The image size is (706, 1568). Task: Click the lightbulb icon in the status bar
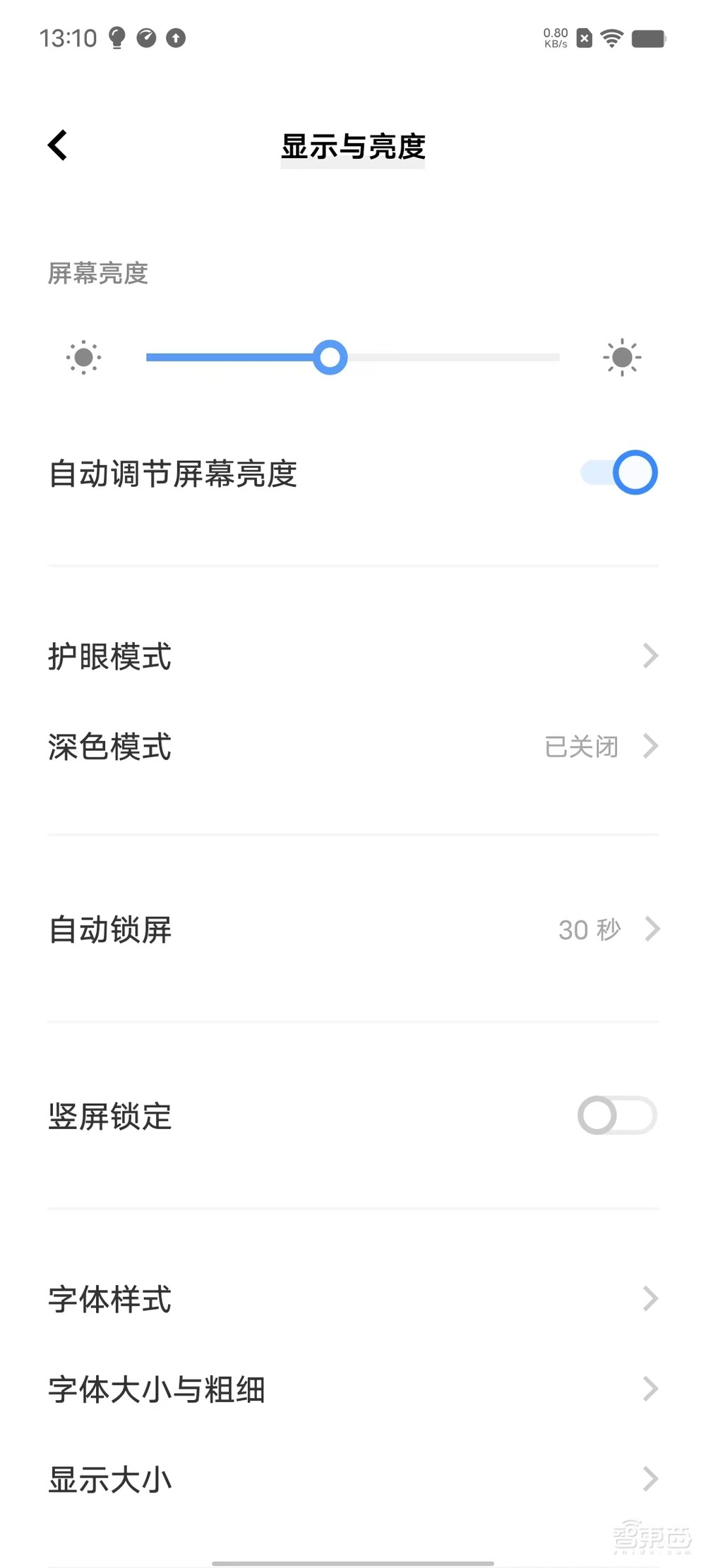115,37
